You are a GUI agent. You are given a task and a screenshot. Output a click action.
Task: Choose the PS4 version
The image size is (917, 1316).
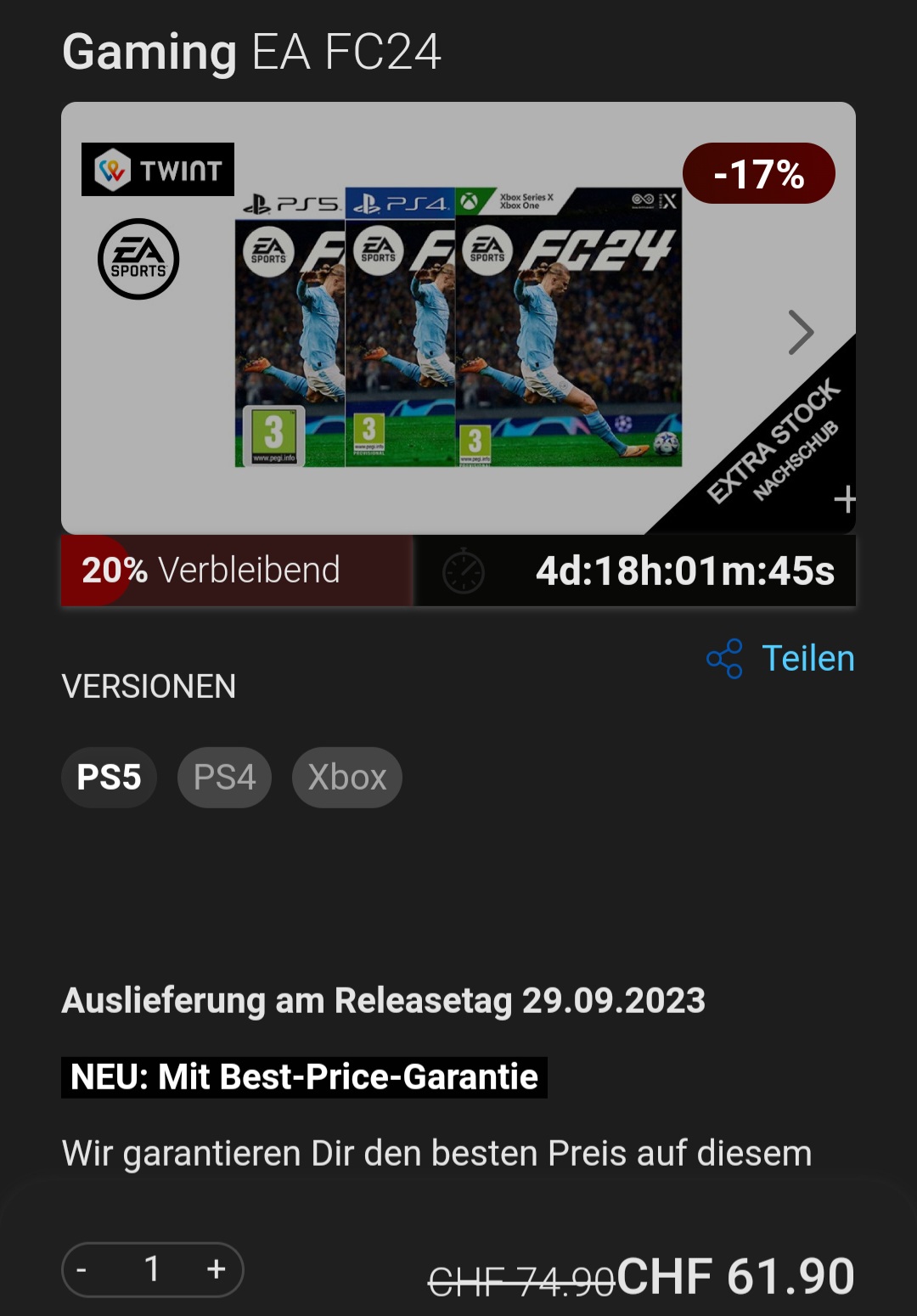[224, 777]
